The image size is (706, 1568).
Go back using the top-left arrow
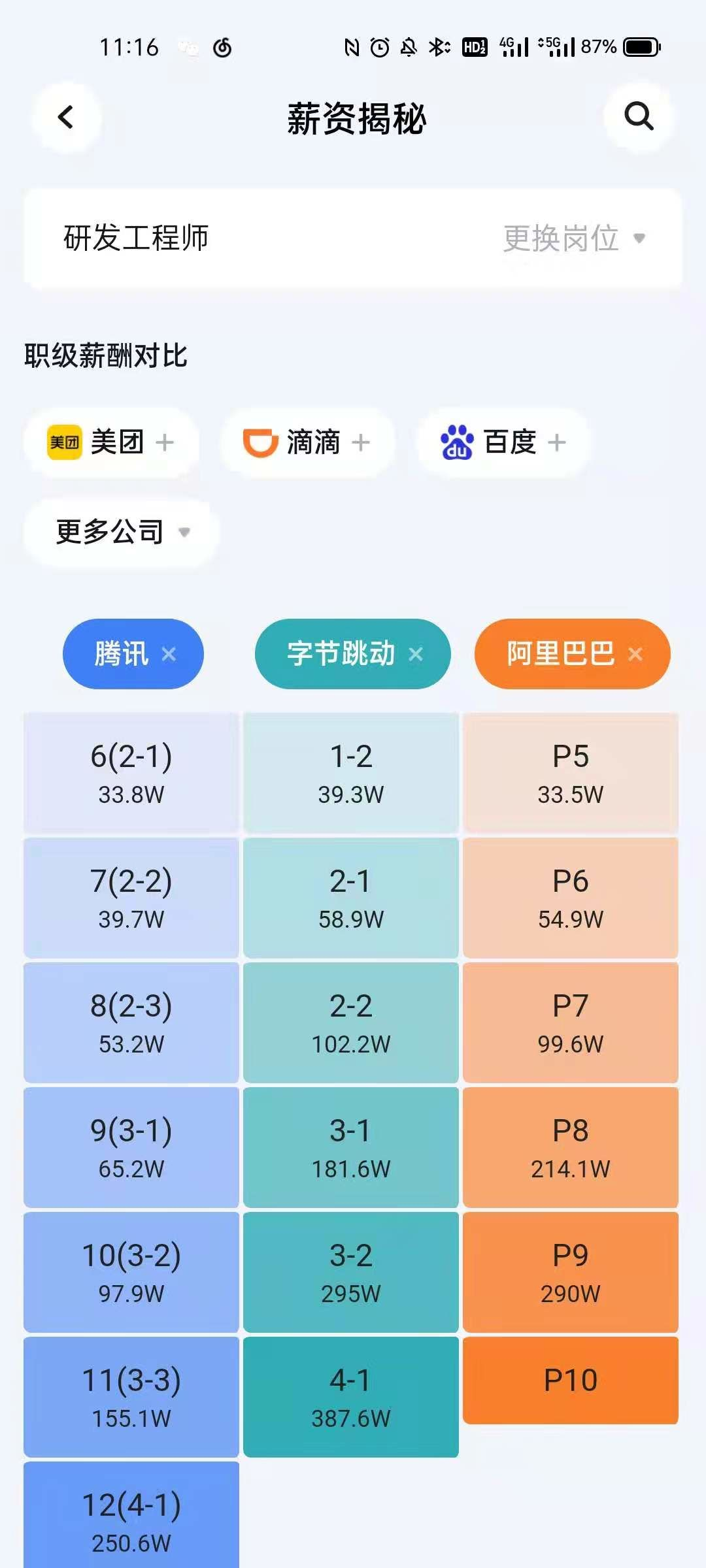click(66, 118)
